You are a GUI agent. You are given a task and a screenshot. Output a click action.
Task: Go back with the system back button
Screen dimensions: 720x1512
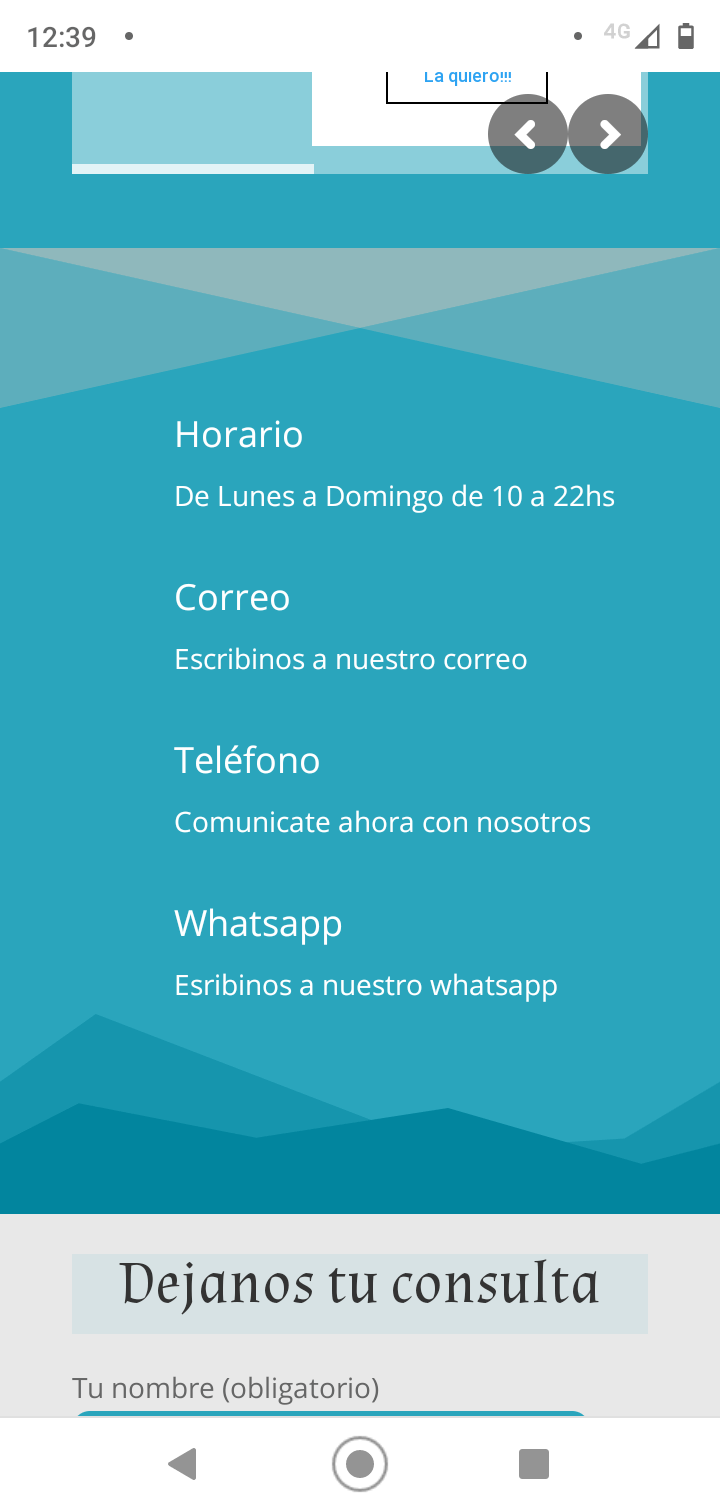coord(182,1464)
